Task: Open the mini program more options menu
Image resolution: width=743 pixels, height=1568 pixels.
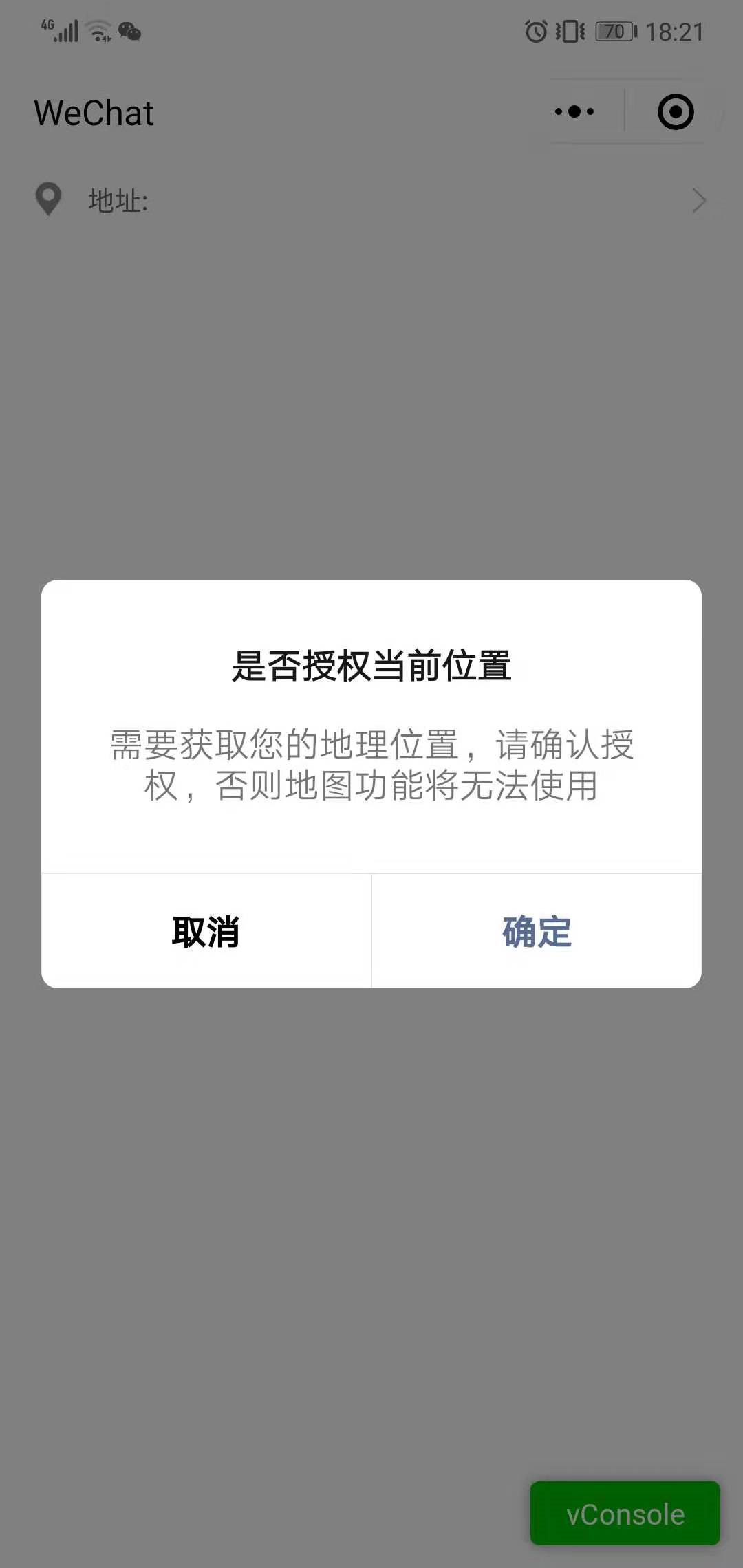Action: (x=574, y=111)
